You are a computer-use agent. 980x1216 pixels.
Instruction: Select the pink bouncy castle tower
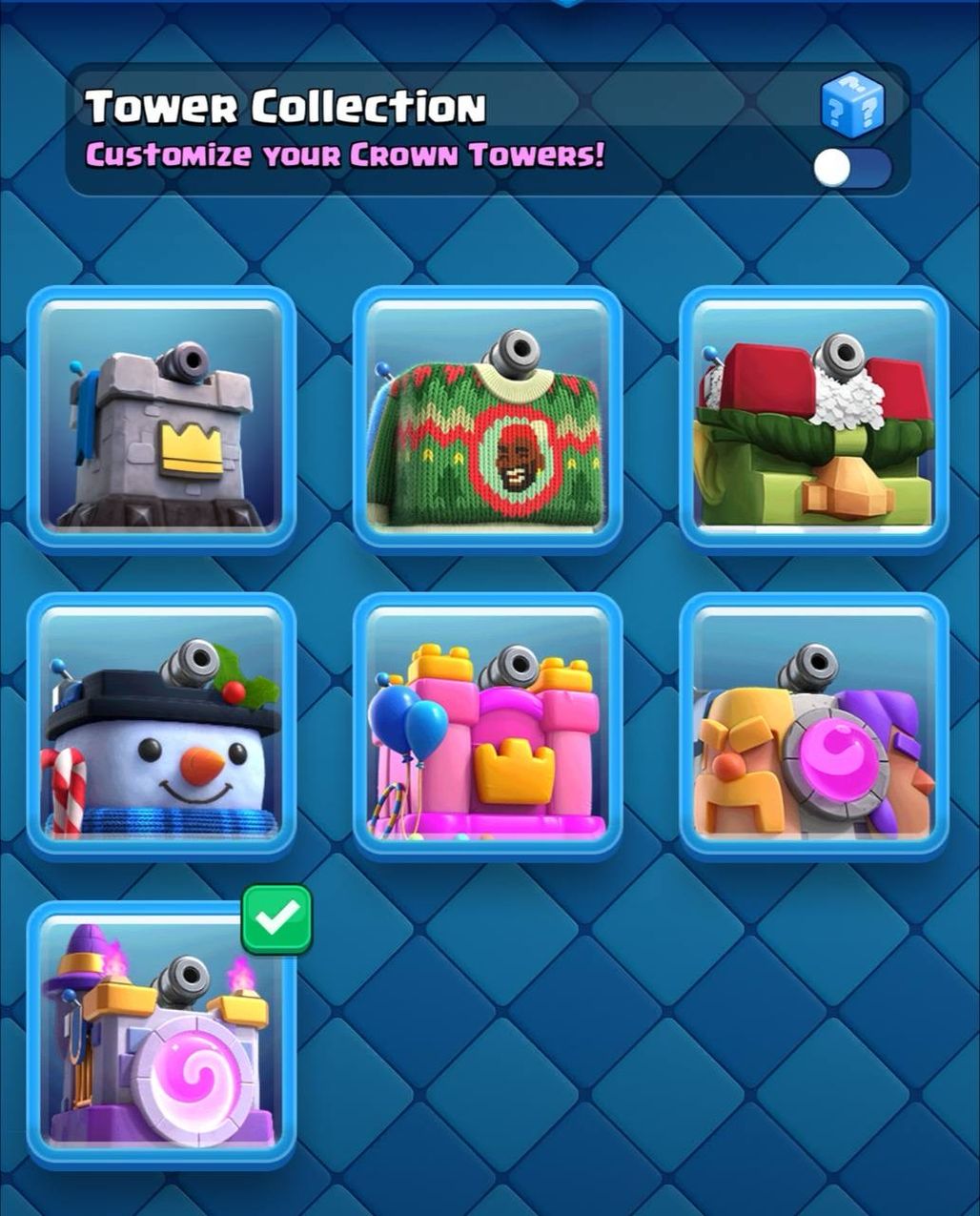click(487, 727)
